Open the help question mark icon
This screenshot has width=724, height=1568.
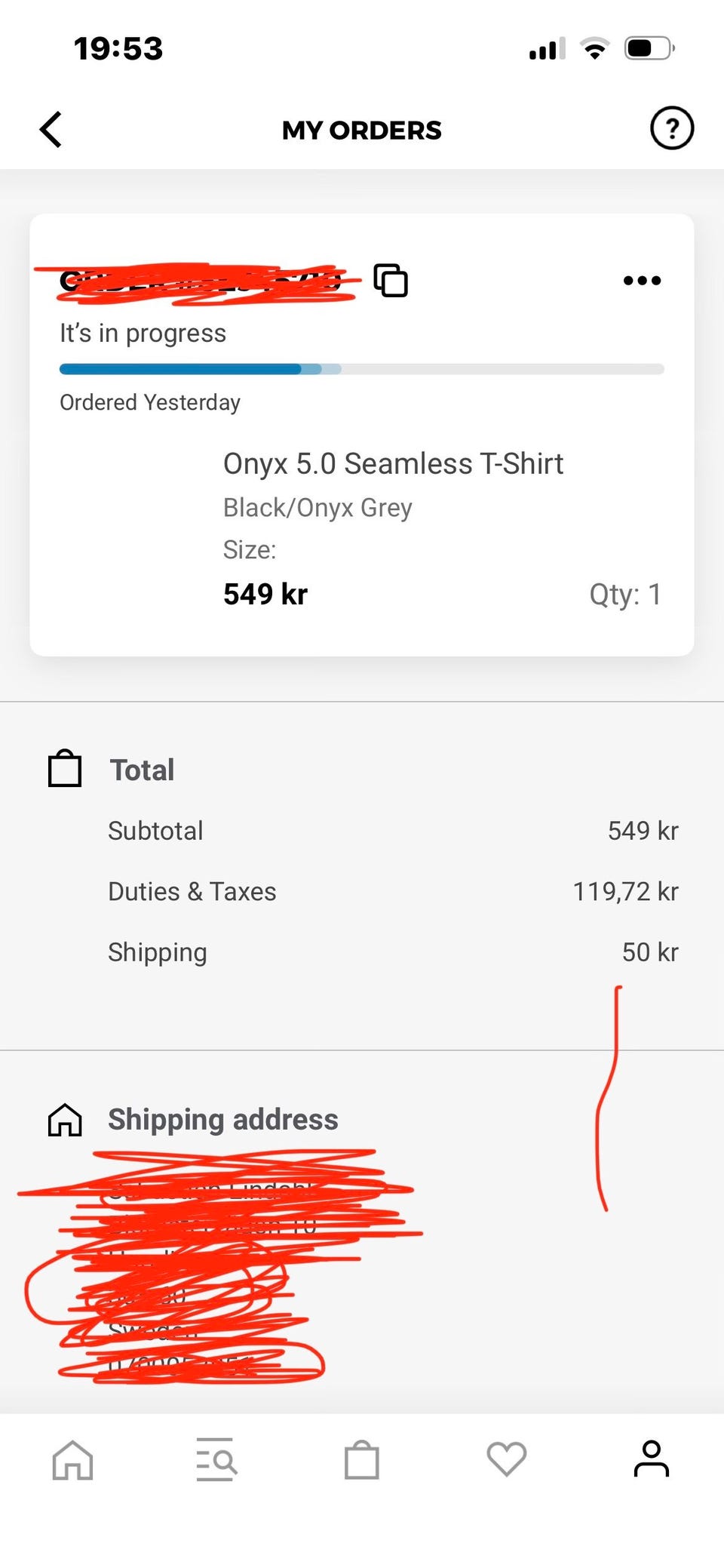(x=671, y=128)
